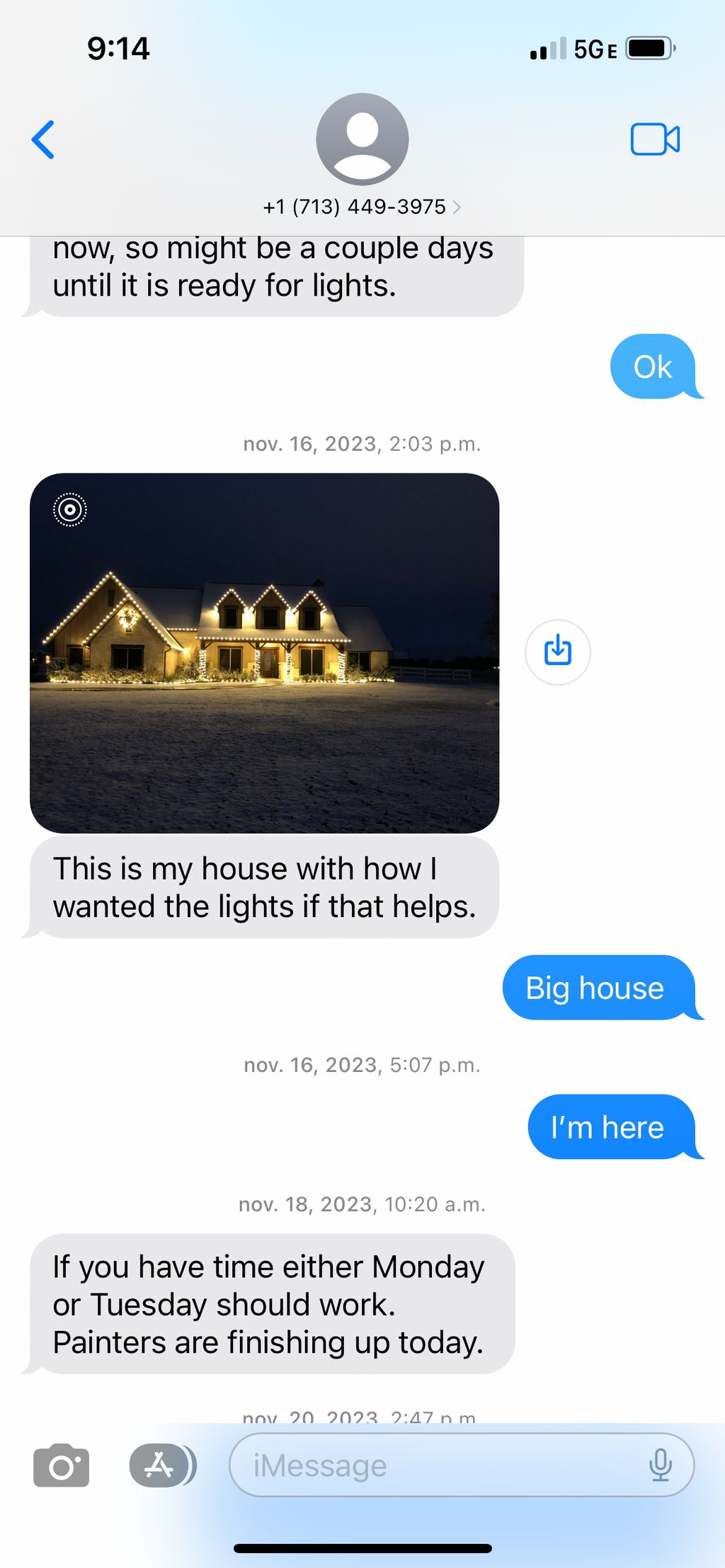Focus the iMessage text field

tap(439, 1465)
